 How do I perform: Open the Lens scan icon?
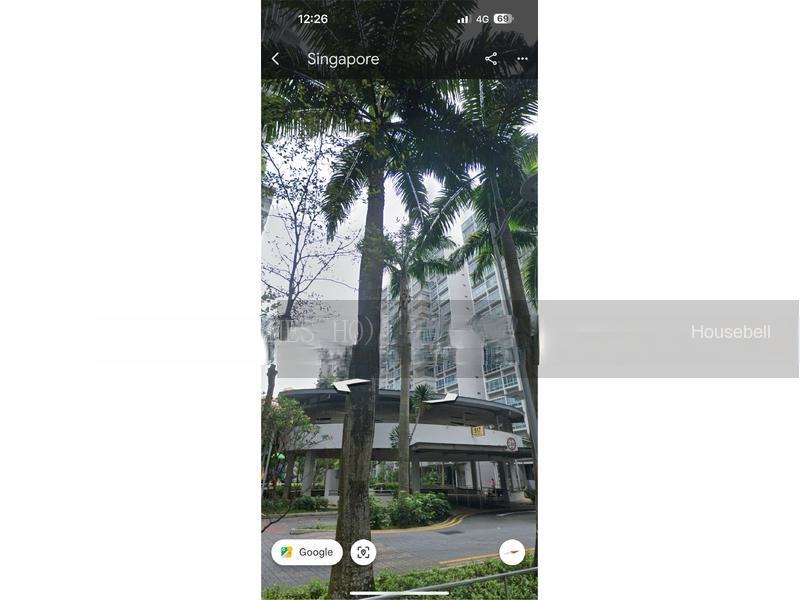pyautogui.click(x=363, y=552)
